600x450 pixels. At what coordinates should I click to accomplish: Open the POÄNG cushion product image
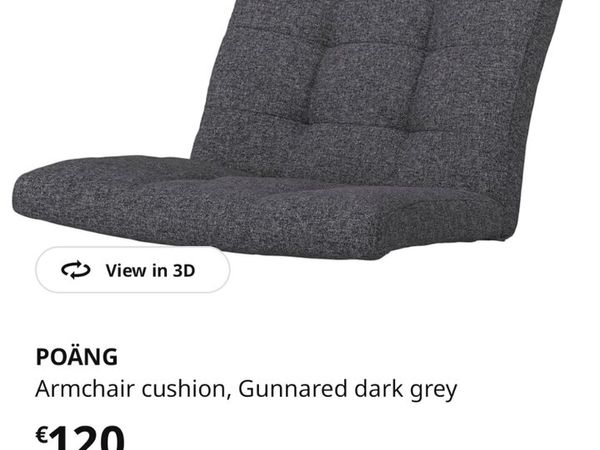click(x=300, y=130)
